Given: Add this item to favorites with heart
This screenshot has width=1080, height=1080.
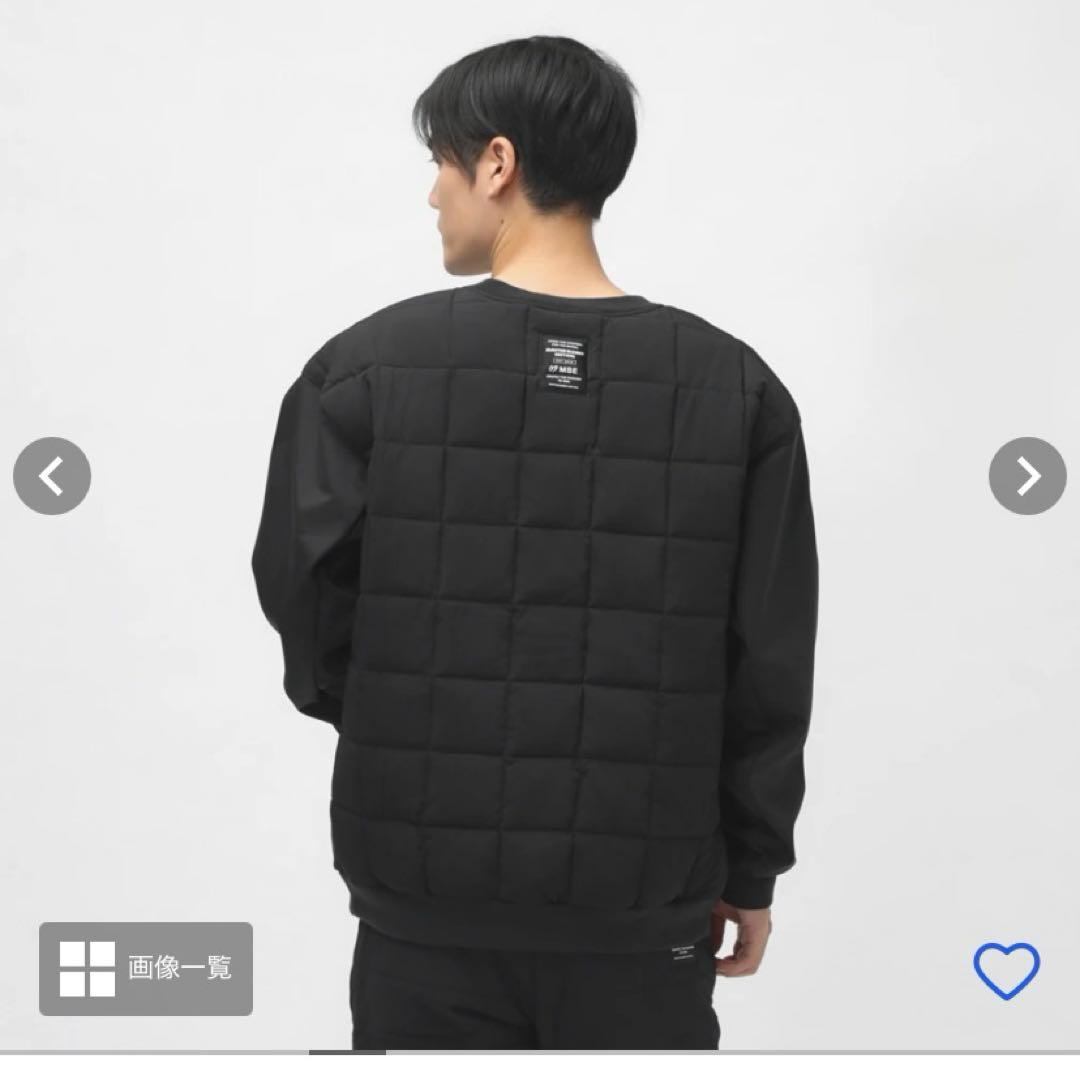Looking at the screenshot, I should tap(1006, 970).
